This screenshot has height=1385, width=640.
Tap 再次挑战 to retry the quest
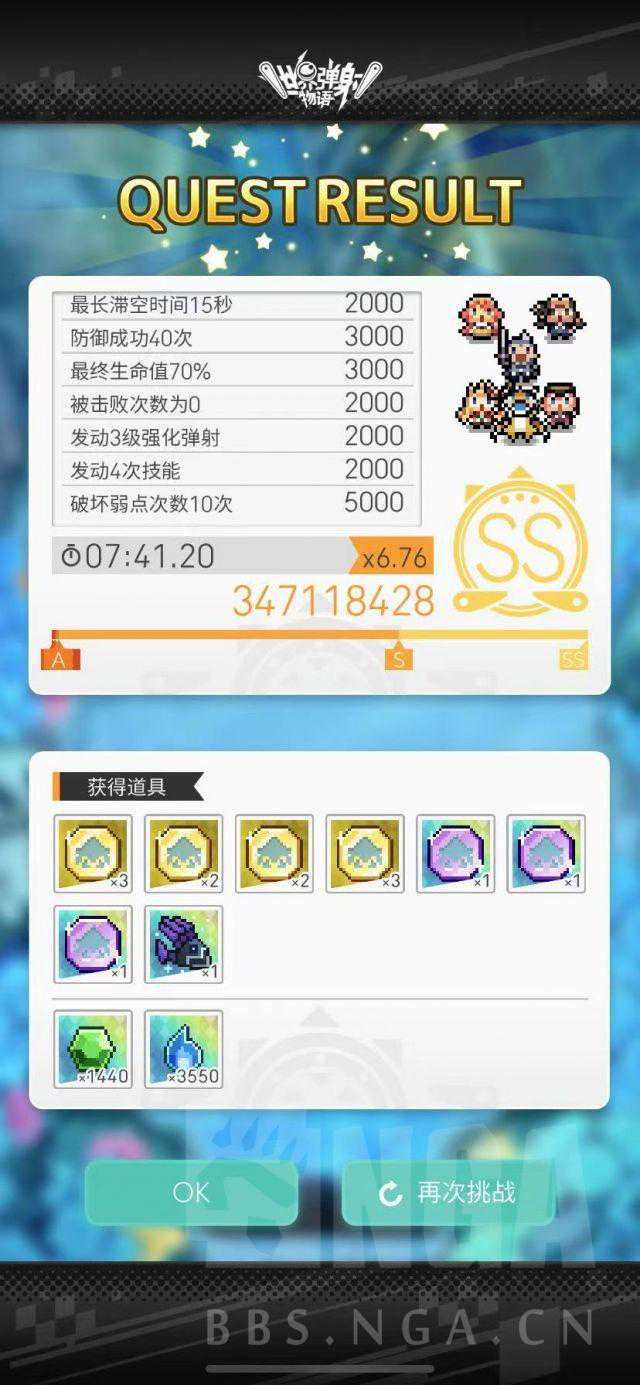pos(448,1192)
